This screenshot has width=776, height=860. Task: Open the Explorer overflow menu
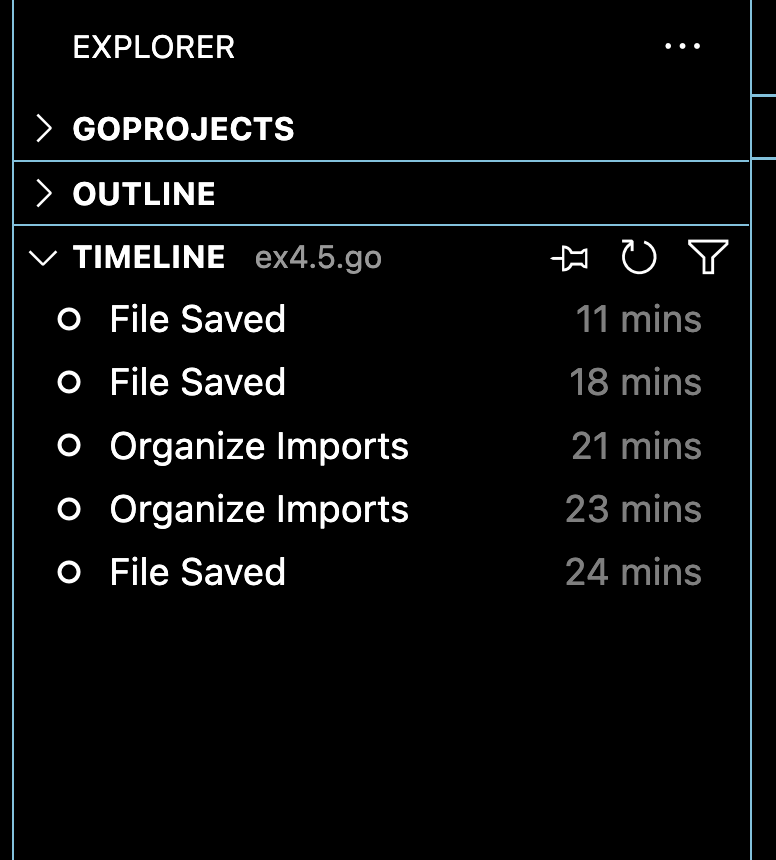682,47
